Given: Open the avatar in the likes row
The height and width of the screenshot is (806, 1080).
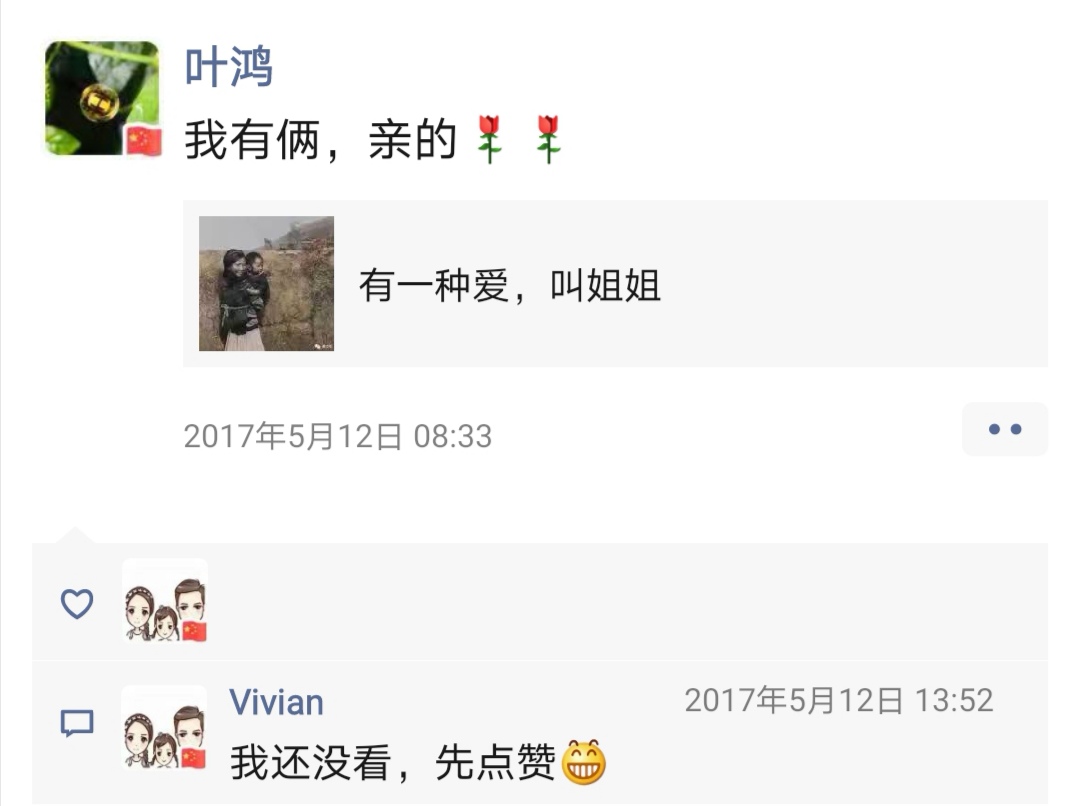Looking at the screenshot, I should 165,600.
